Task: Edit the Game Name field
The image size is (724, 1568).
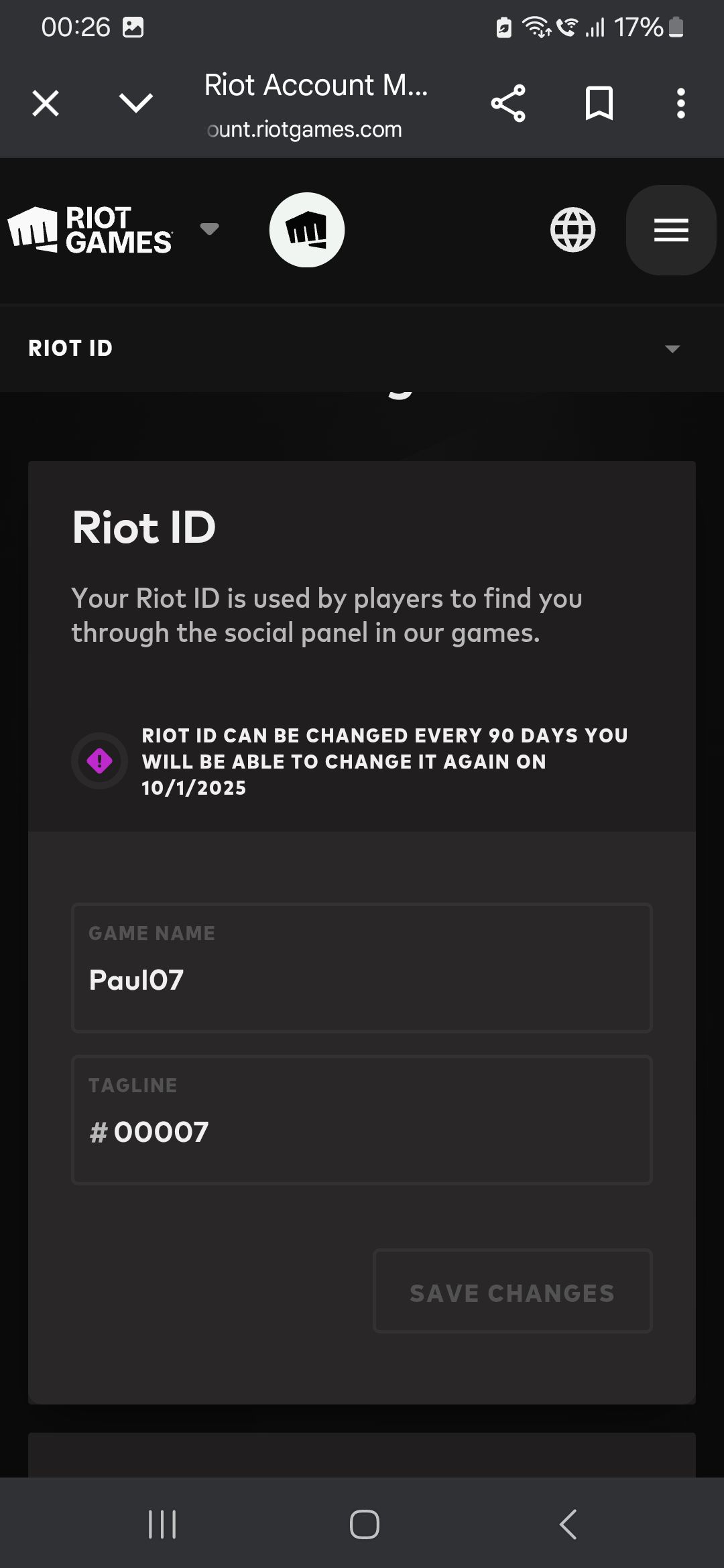Action: 362,979
